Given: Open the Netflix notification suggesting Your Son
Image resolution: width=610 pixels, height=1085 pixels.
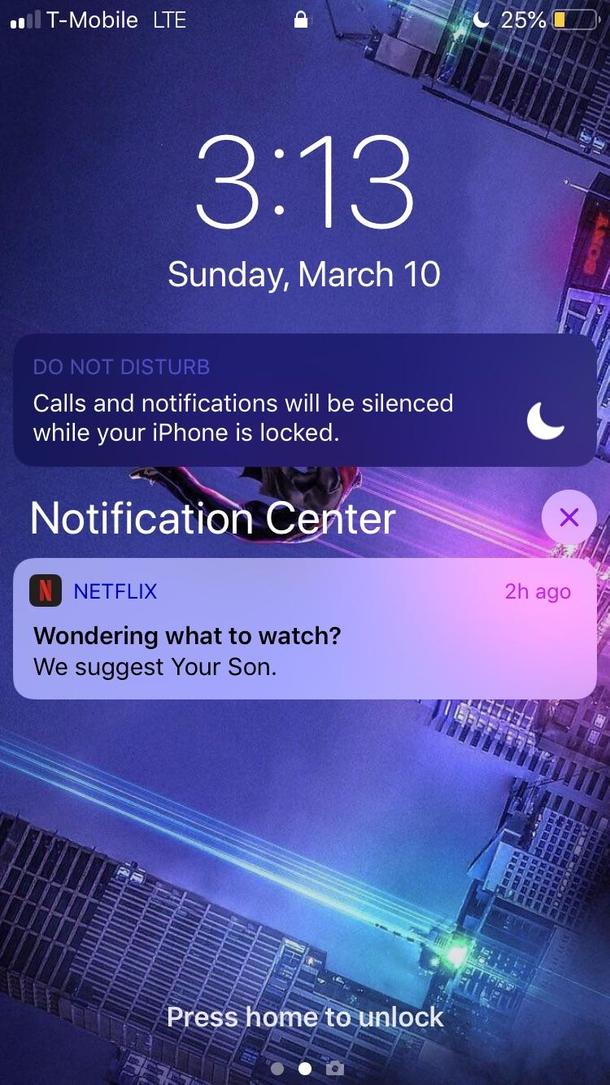Looking at the screenshot, I should [x=304, y=629].
